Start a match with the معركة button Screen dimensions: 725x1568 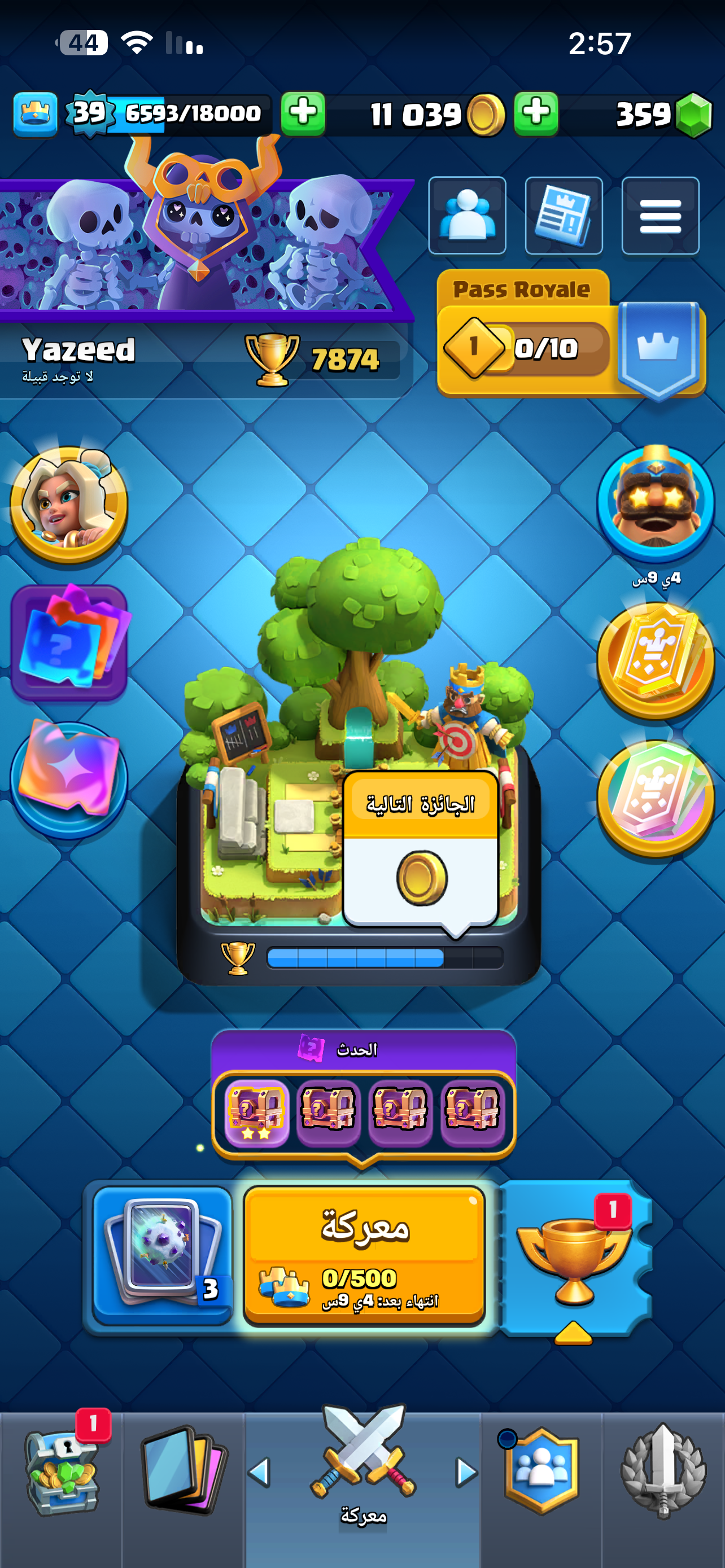click(x=364, y=1255)
